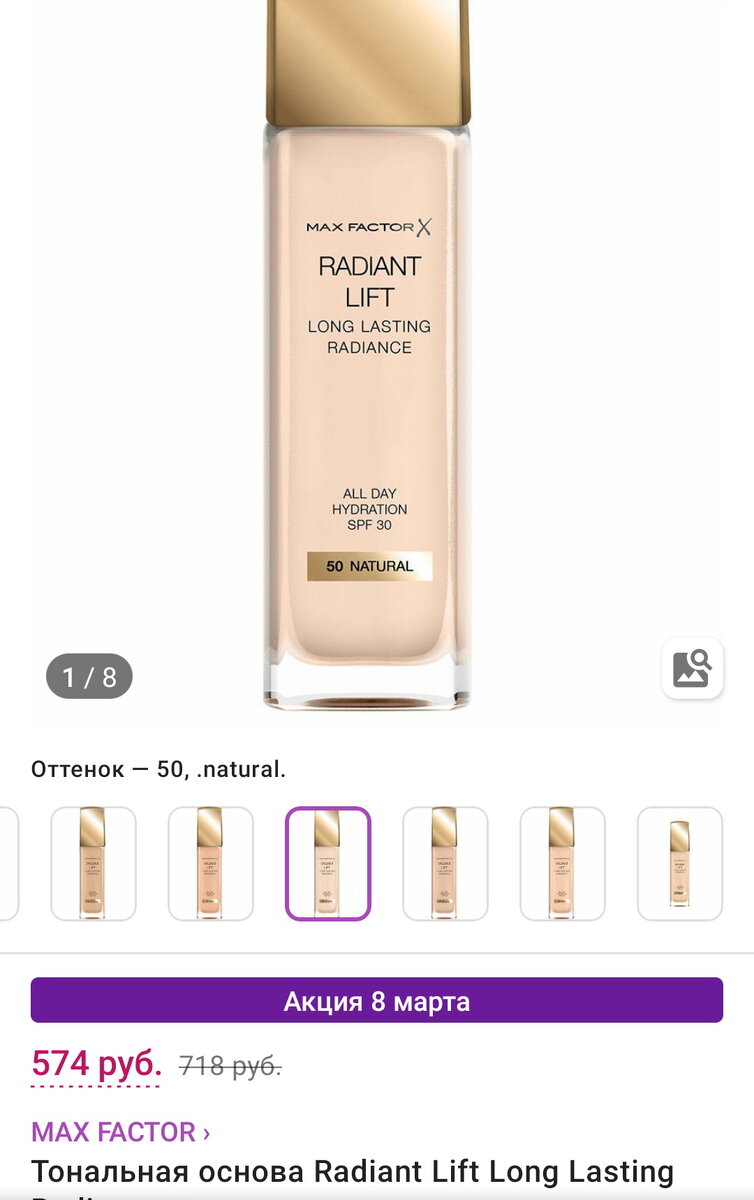Tap the crossed-out old price "718 руб."

tap(228, 1064)
